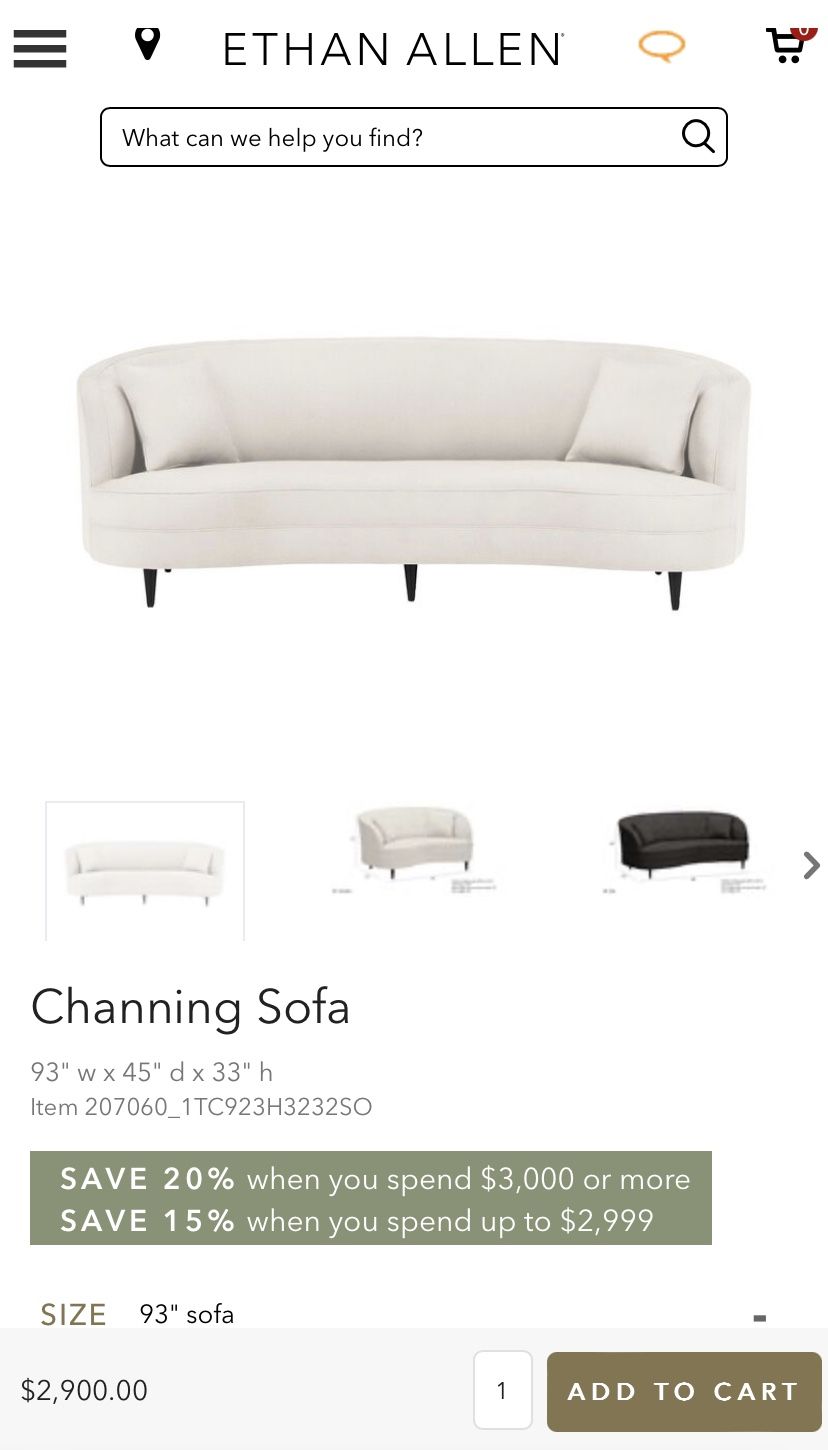View the shopping cart
The height and width of the screenshot is (1450, 828).
pyautogui.click(x=788, y=43)
